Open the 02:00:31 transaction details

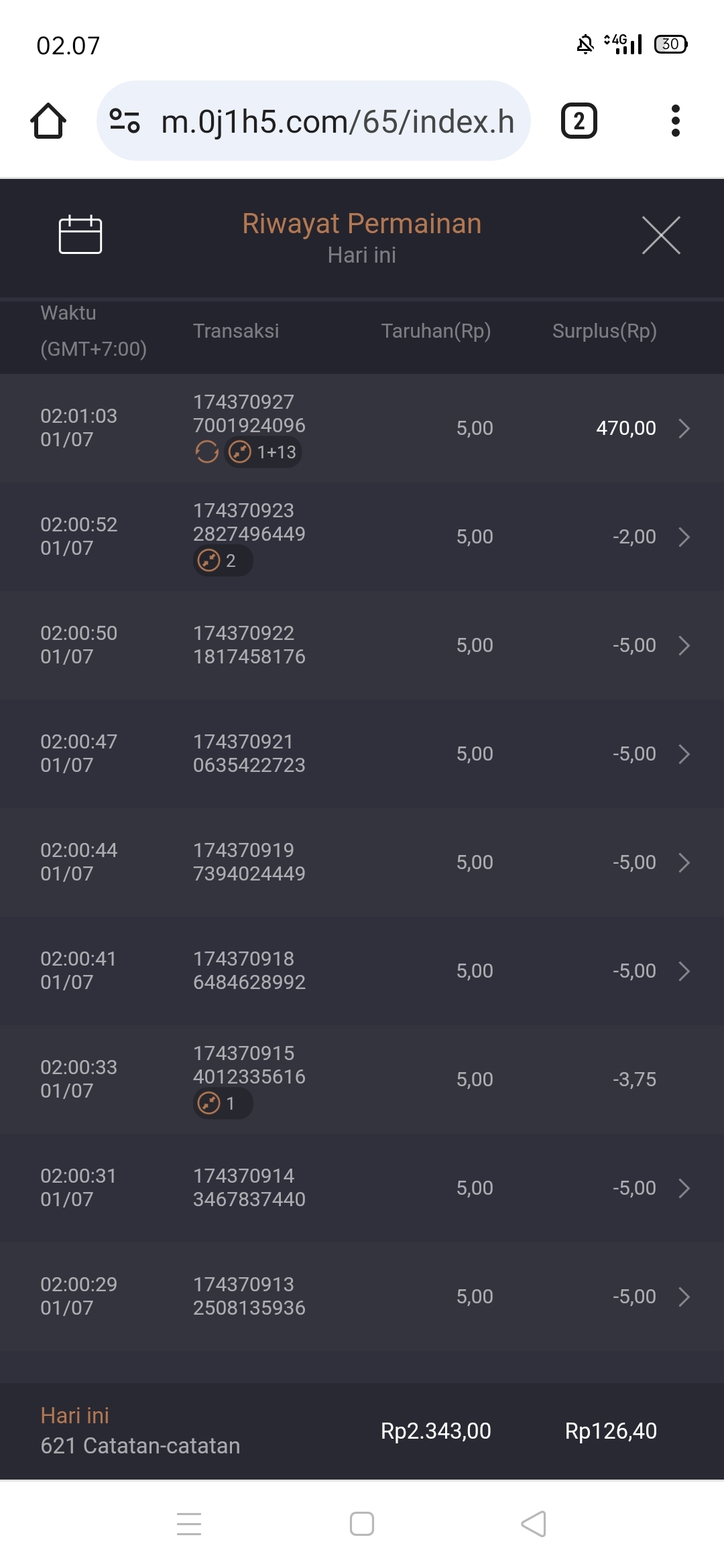pos(683,1188)
